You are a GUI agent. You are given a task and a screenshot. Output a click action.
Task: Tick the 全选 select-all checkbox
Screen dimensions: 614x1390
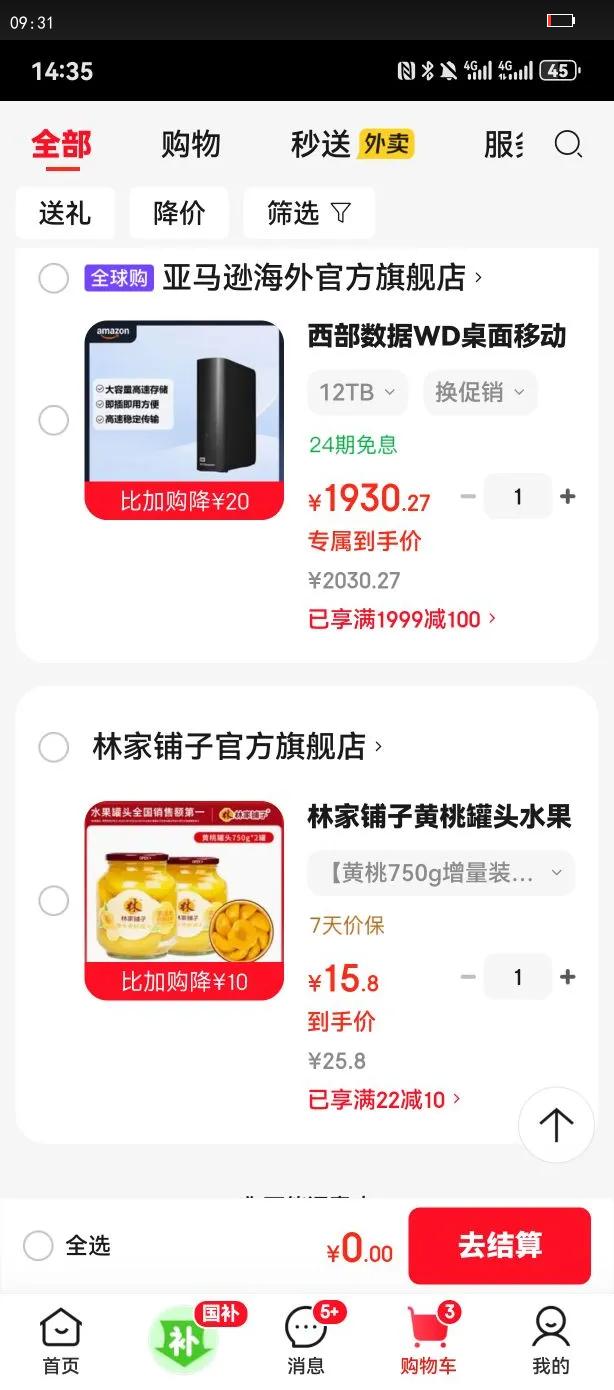[x=38, y=1246]
